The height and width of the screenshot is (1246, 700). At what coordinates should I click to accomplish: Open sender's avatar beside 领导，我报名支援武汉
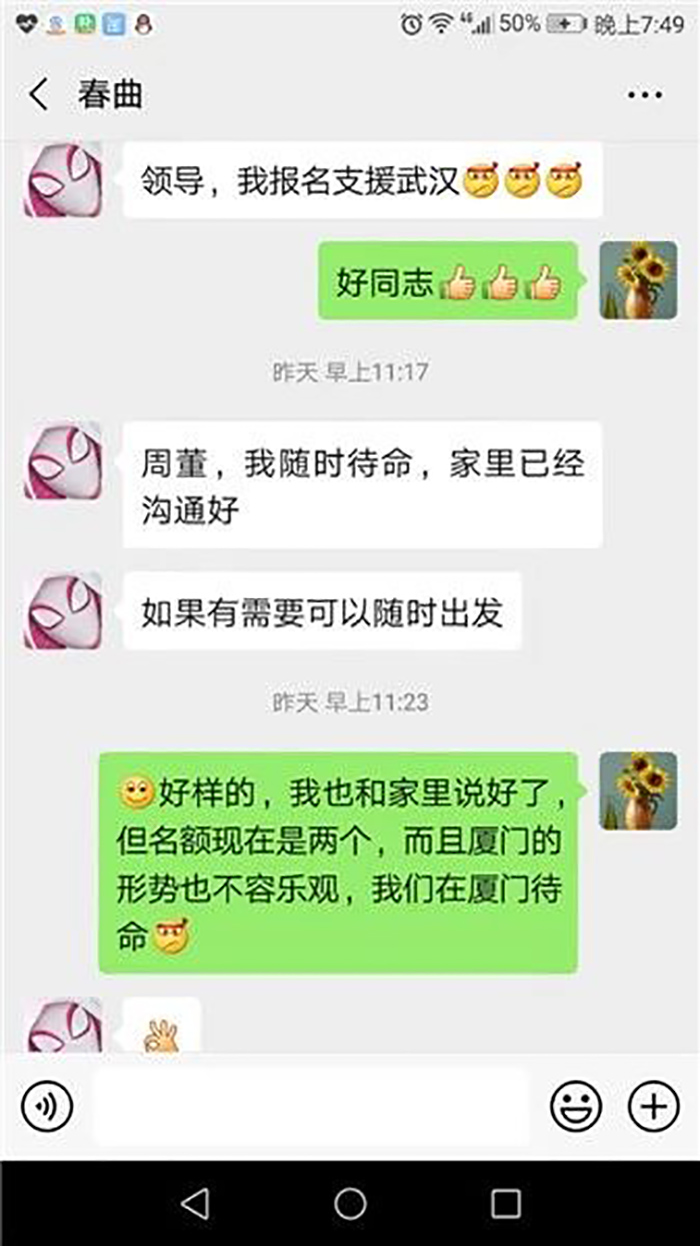[x=63, y=180]
